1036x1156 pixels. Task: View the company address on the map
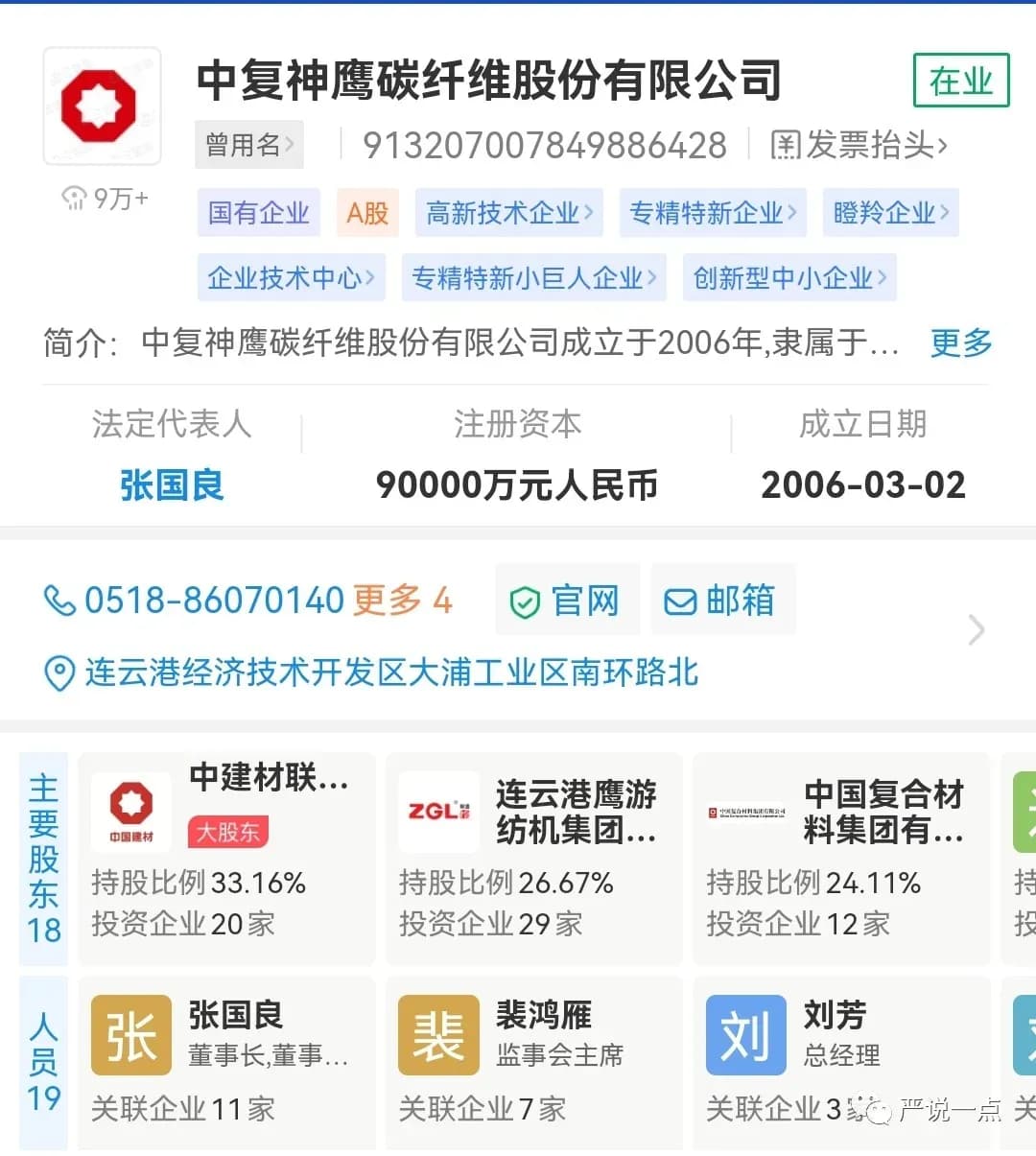coord(390,672)
